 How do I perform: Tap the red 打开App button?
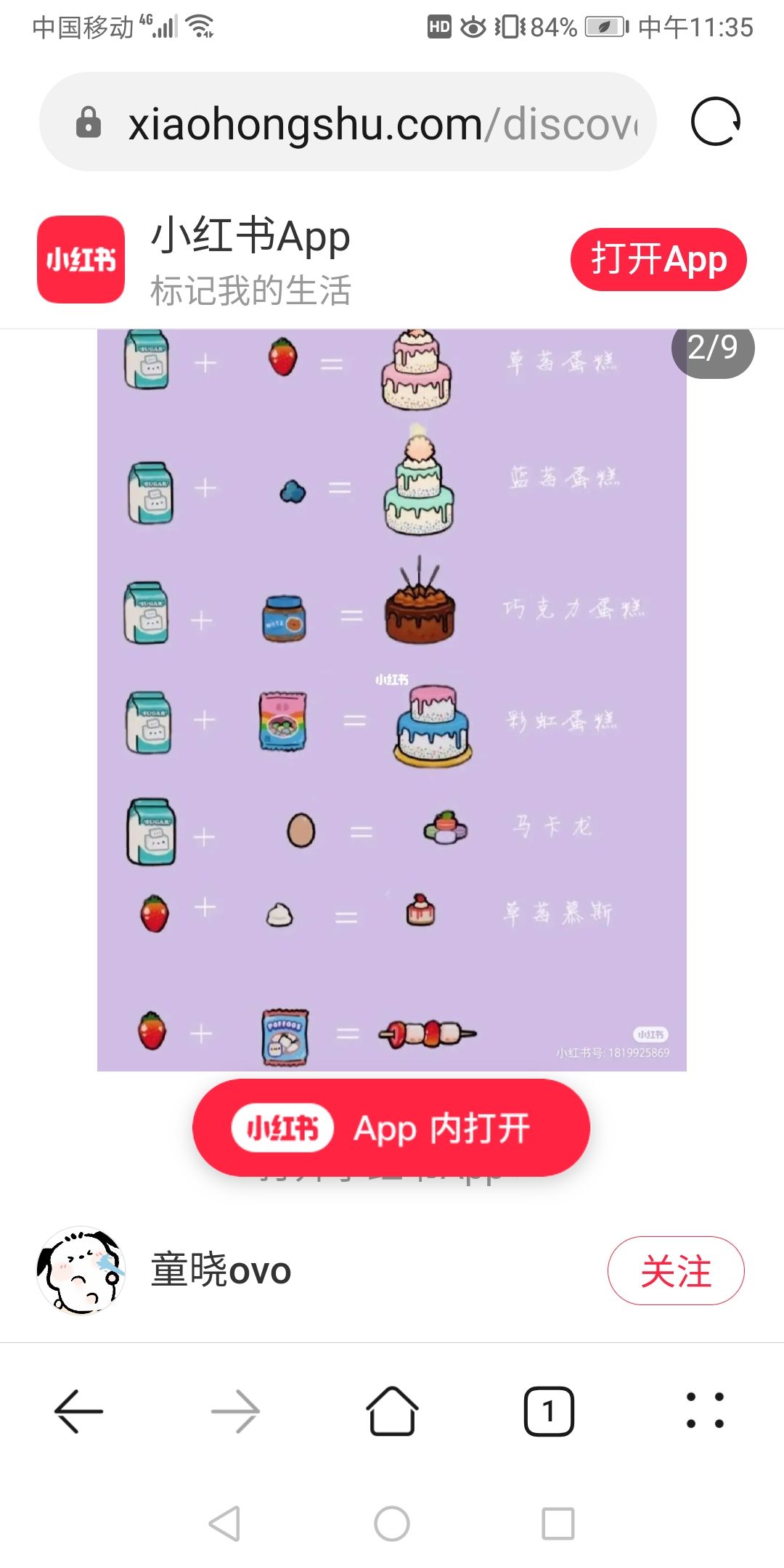tap(658, 259)
